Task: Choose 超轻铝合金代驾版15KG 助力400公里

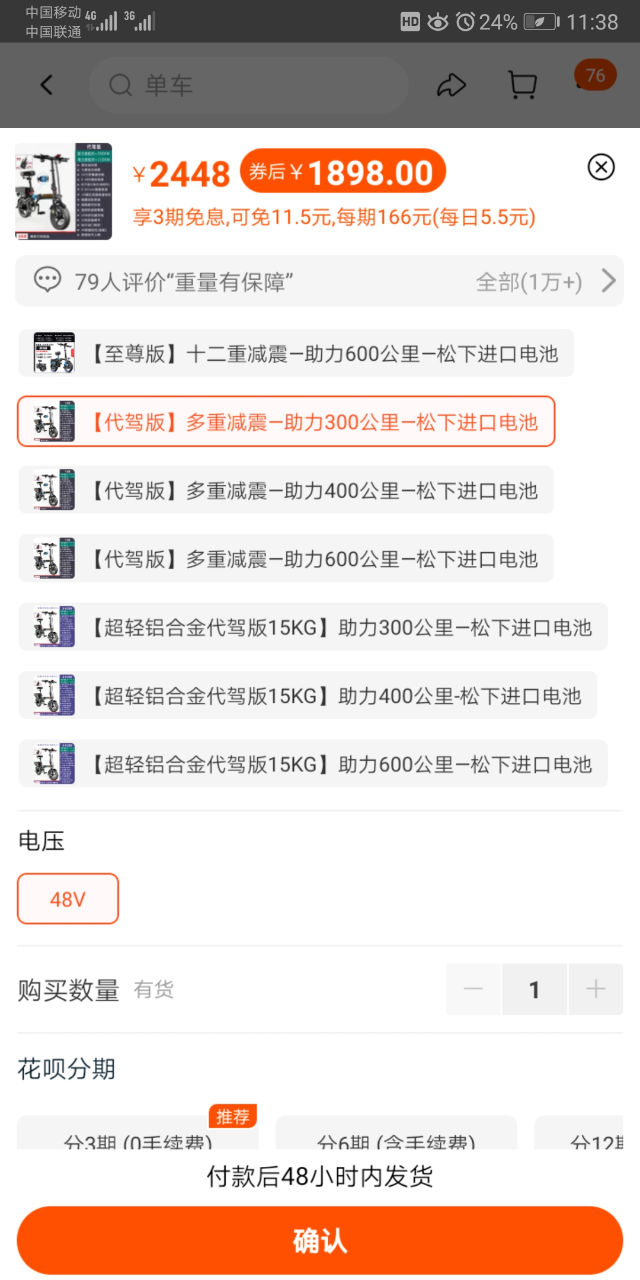Action: click(x=308, y=695)
